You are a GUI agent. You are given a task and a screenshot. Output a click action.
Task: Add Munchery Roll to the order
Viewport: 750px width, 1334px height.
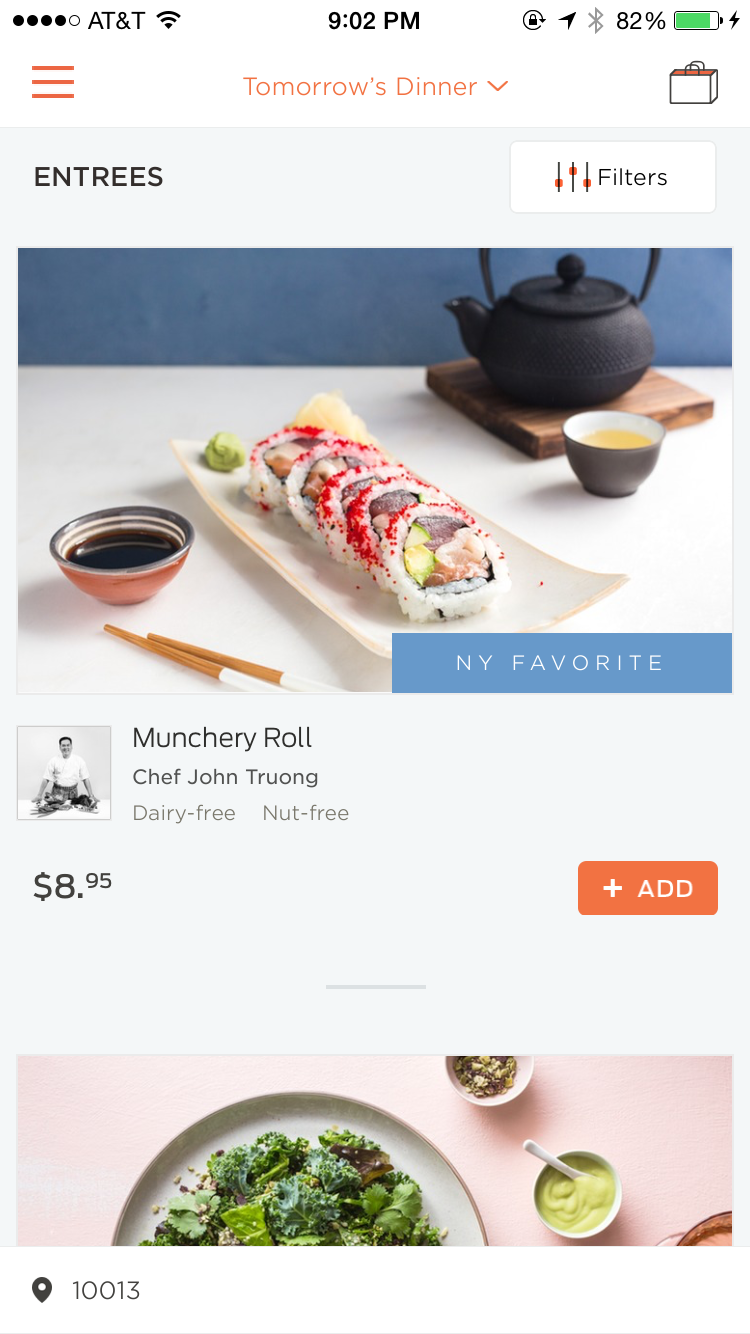click(x=647, y=888)
